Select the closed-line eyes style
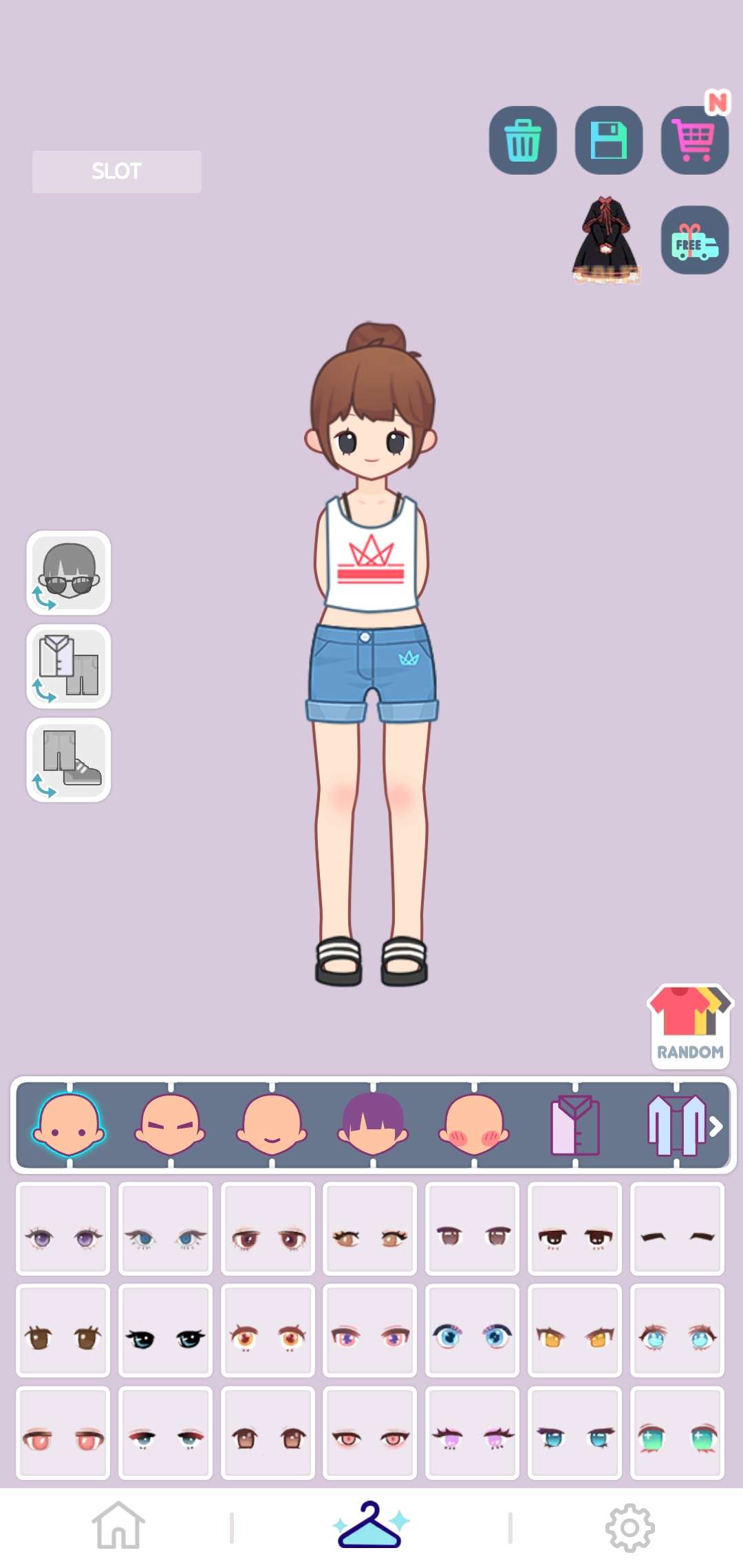743x1568 pixels. (677, 1228)
